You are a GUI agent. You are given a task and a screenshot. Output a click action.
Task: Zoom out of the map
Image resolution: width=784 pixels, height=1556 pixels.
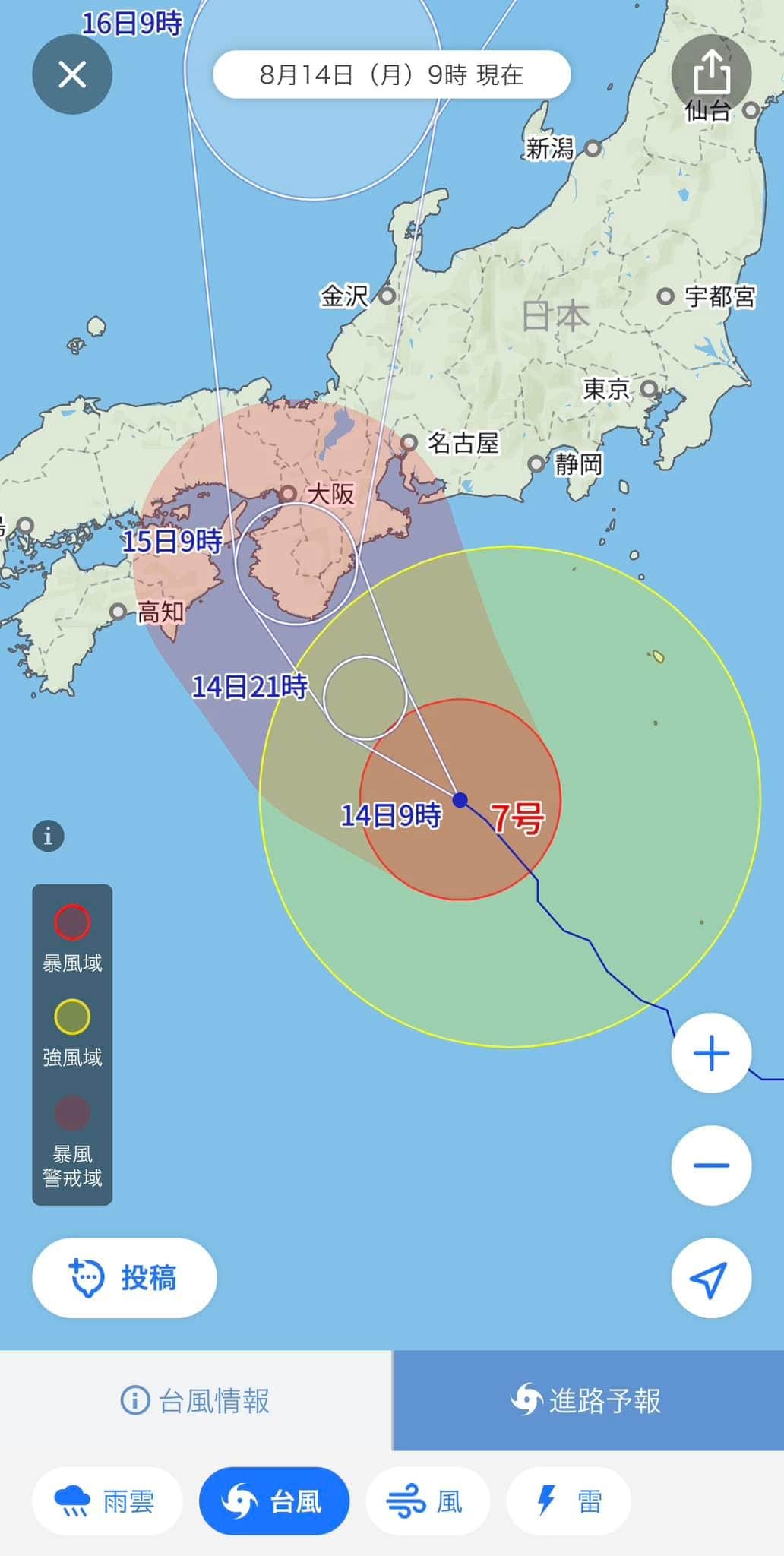[x=711, y=1165]
